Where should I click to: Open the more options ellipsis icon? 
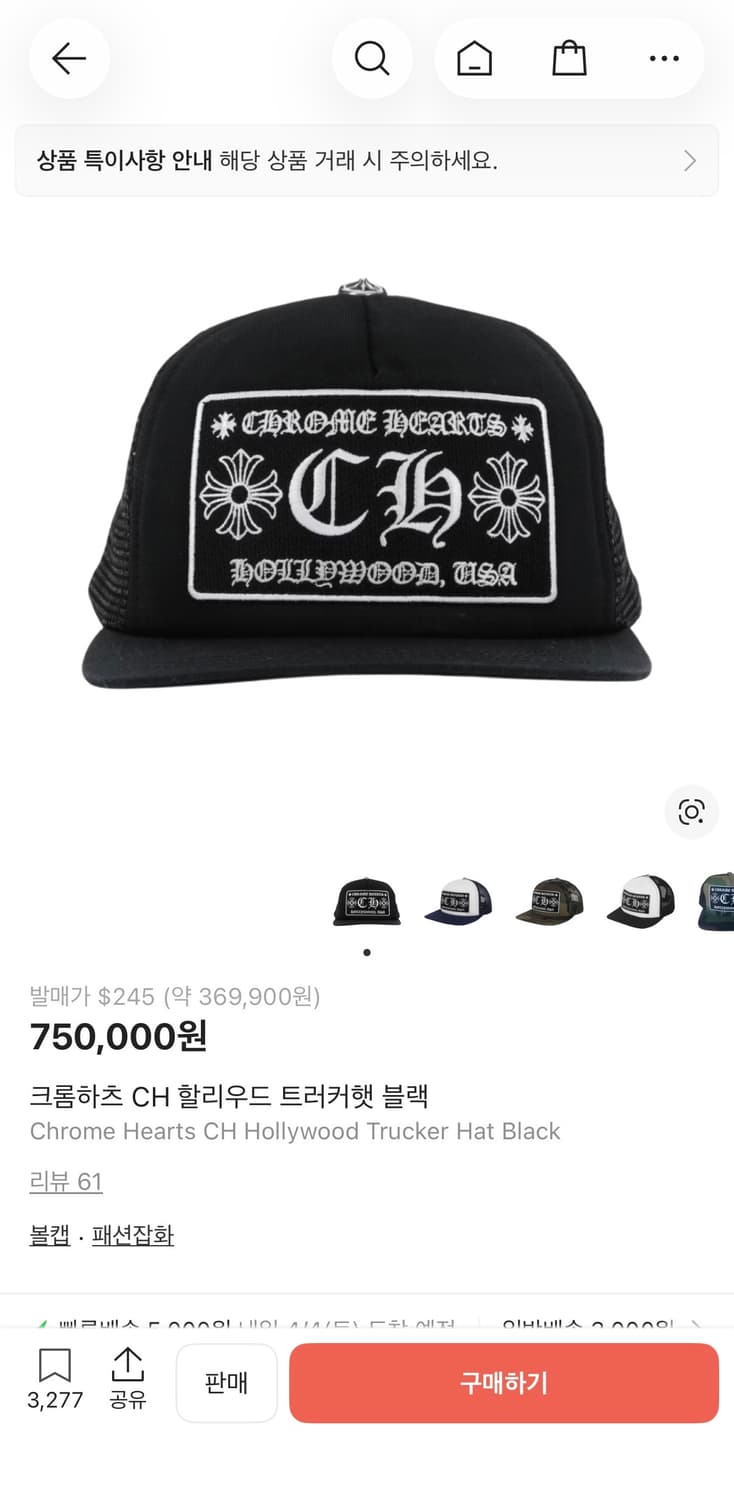664,58
